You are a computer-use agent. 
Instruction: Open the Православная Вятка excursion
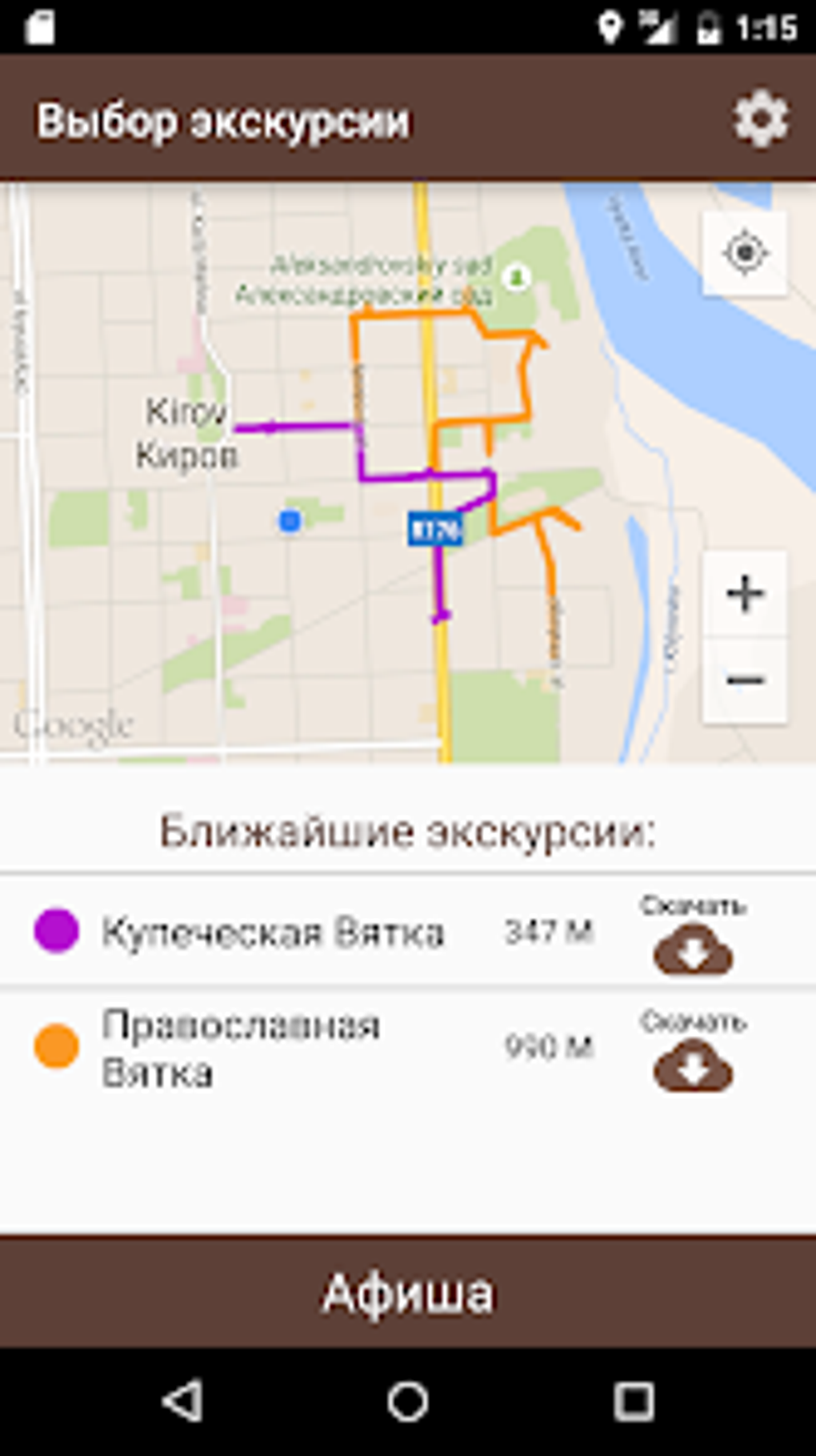pos(240,1048)
